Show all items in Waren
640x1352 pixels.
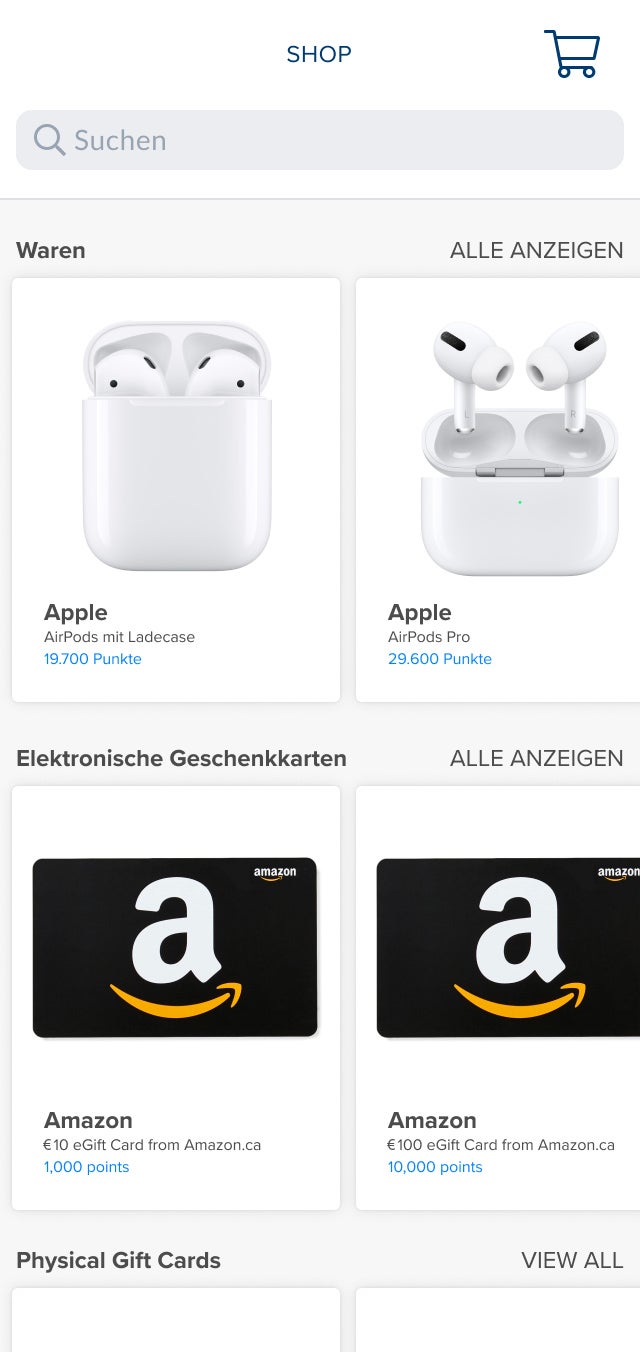(536, 250)
